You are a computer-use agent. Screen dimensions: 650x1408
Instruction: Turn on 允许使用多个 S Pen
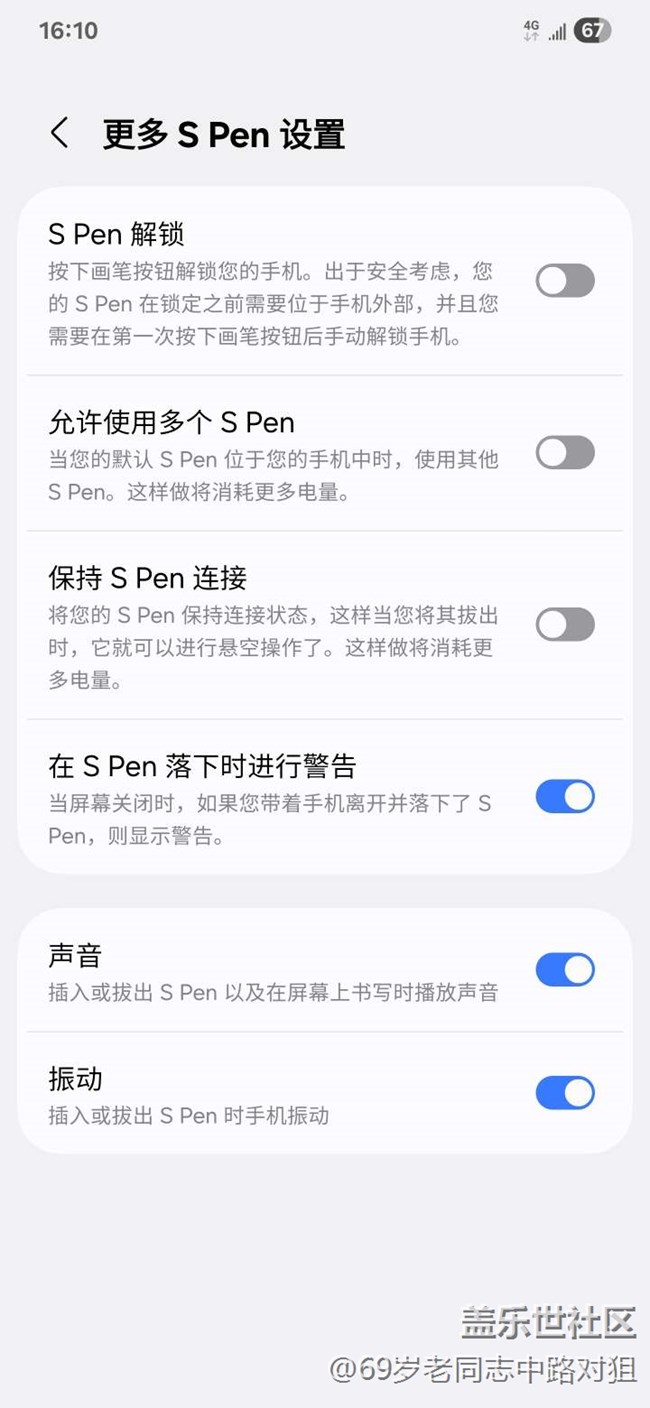point(565,453)
